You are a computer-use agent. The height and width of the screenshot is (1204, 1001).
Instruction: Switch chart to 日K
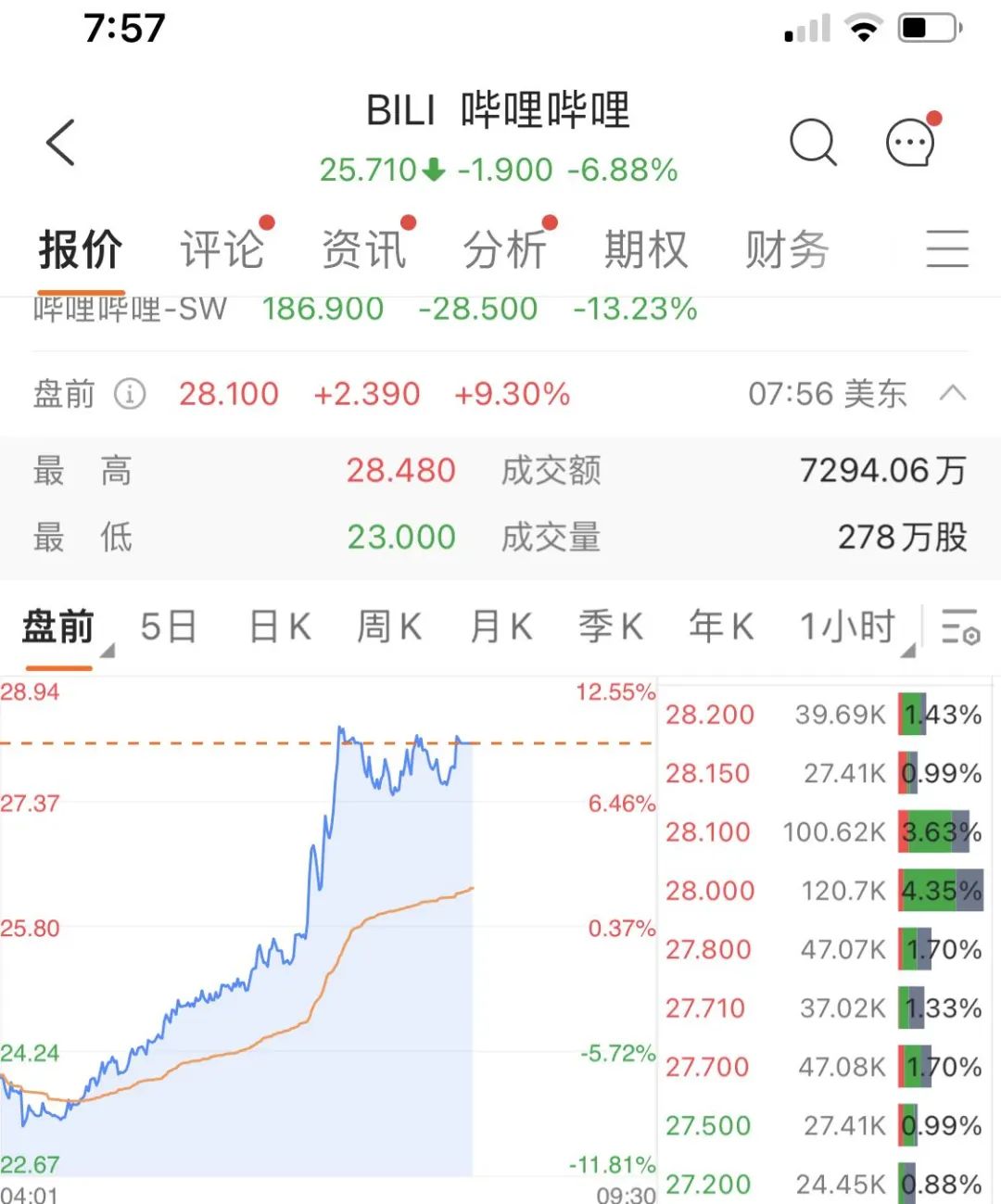280,627
